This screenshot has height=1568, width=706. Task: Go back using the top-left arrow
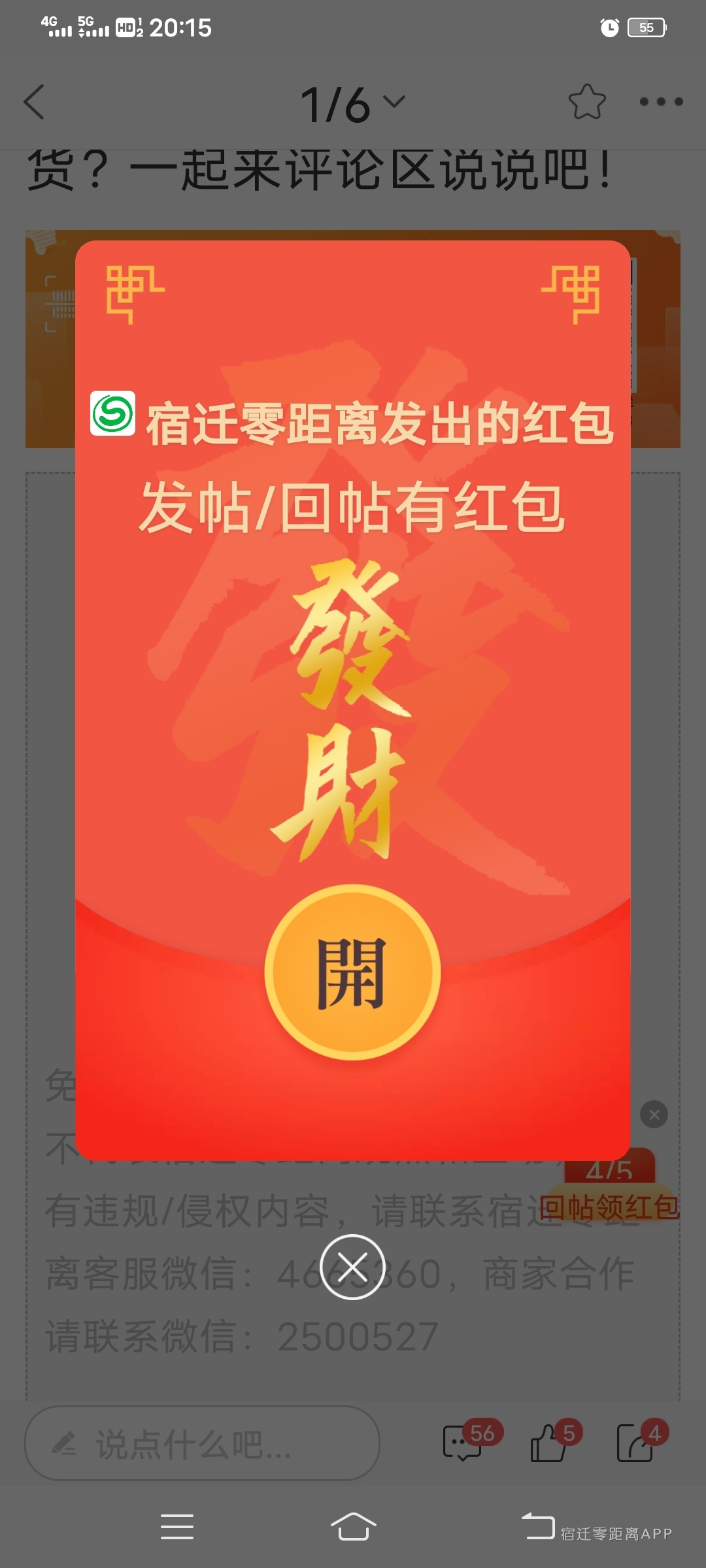34,102
